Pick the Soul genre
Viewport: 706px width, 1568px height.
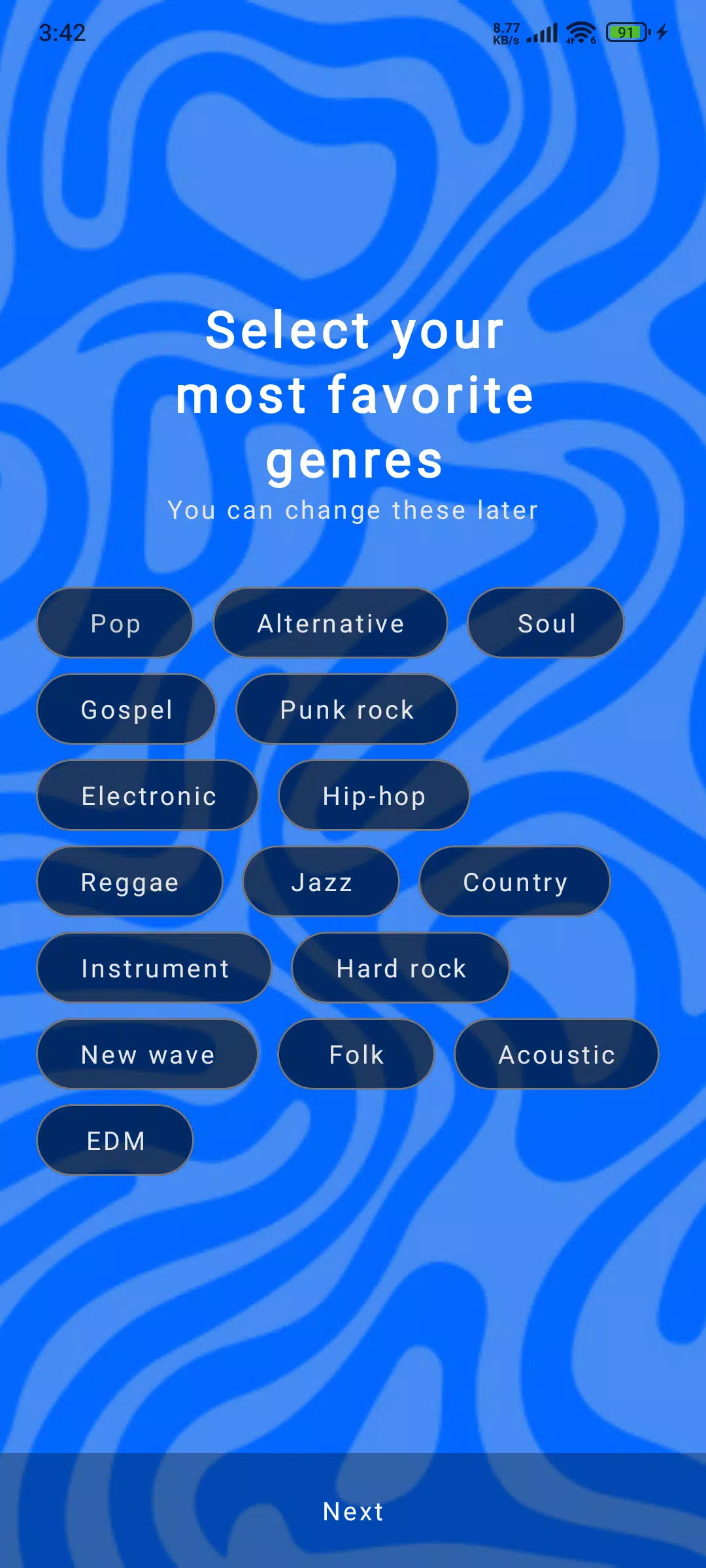(x=546, y=623)
